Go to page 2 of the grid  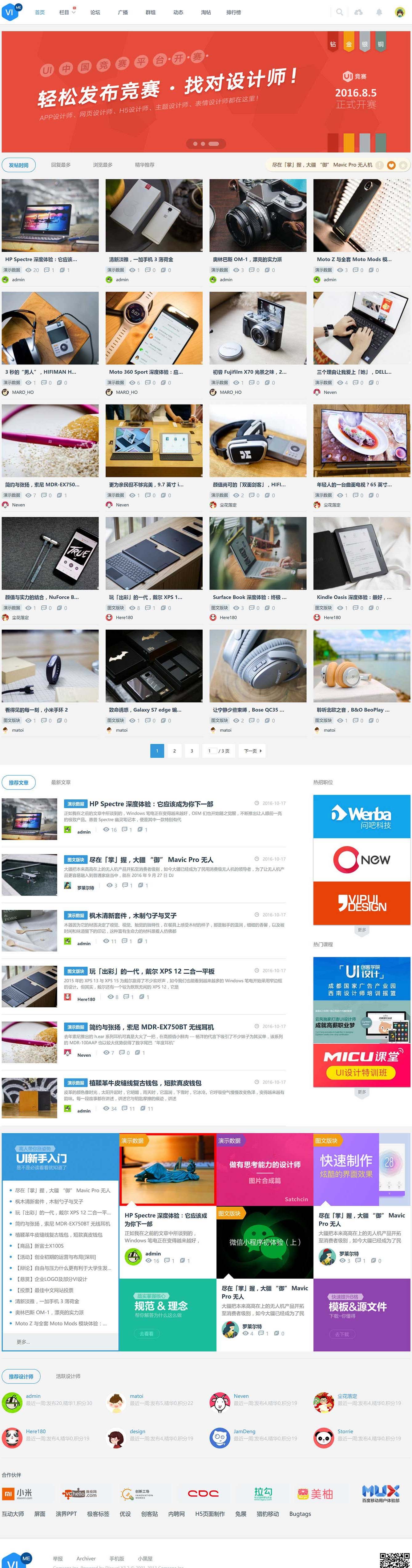pyautogui.click(x=174, y=750)
